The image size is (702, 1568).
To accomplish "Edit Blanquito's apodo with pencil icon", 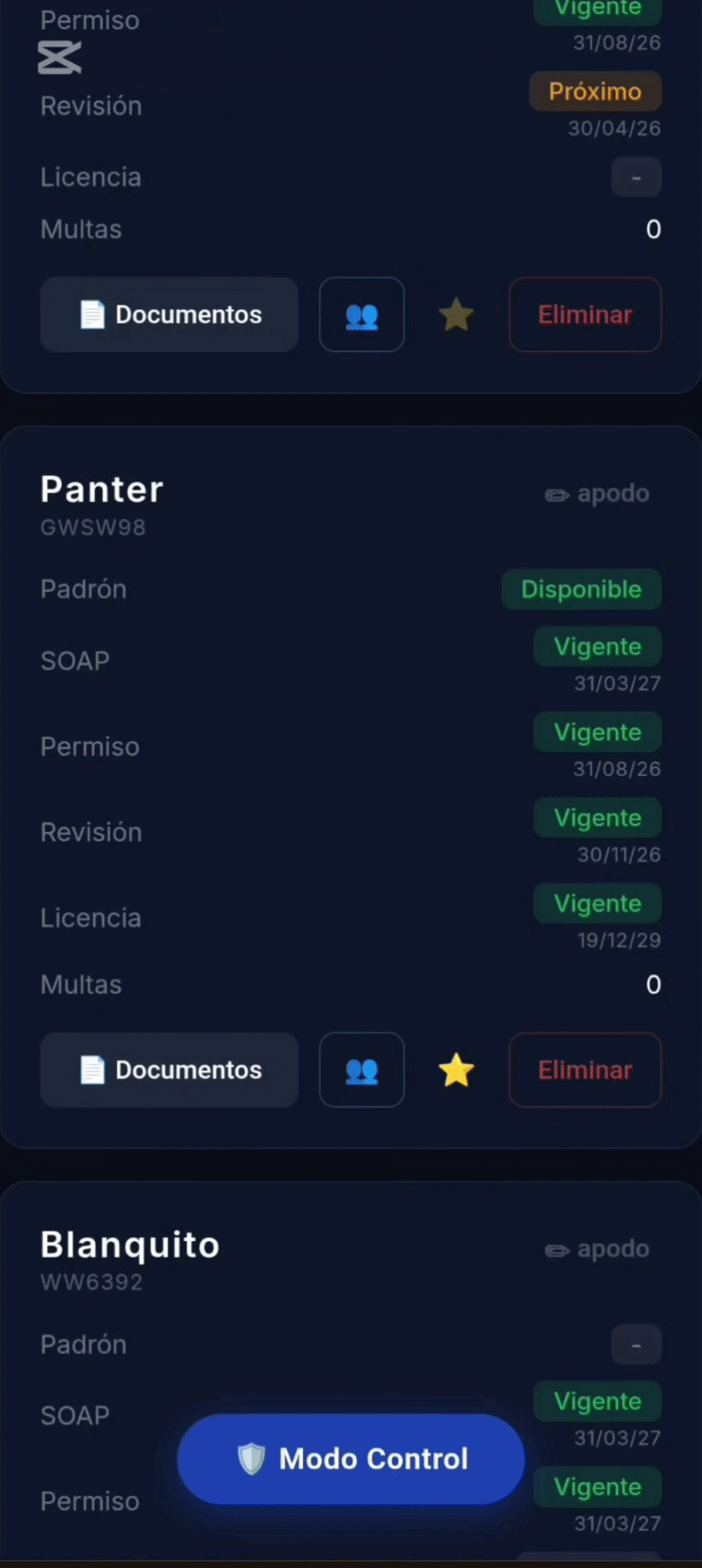I will tap(556, 1249).
